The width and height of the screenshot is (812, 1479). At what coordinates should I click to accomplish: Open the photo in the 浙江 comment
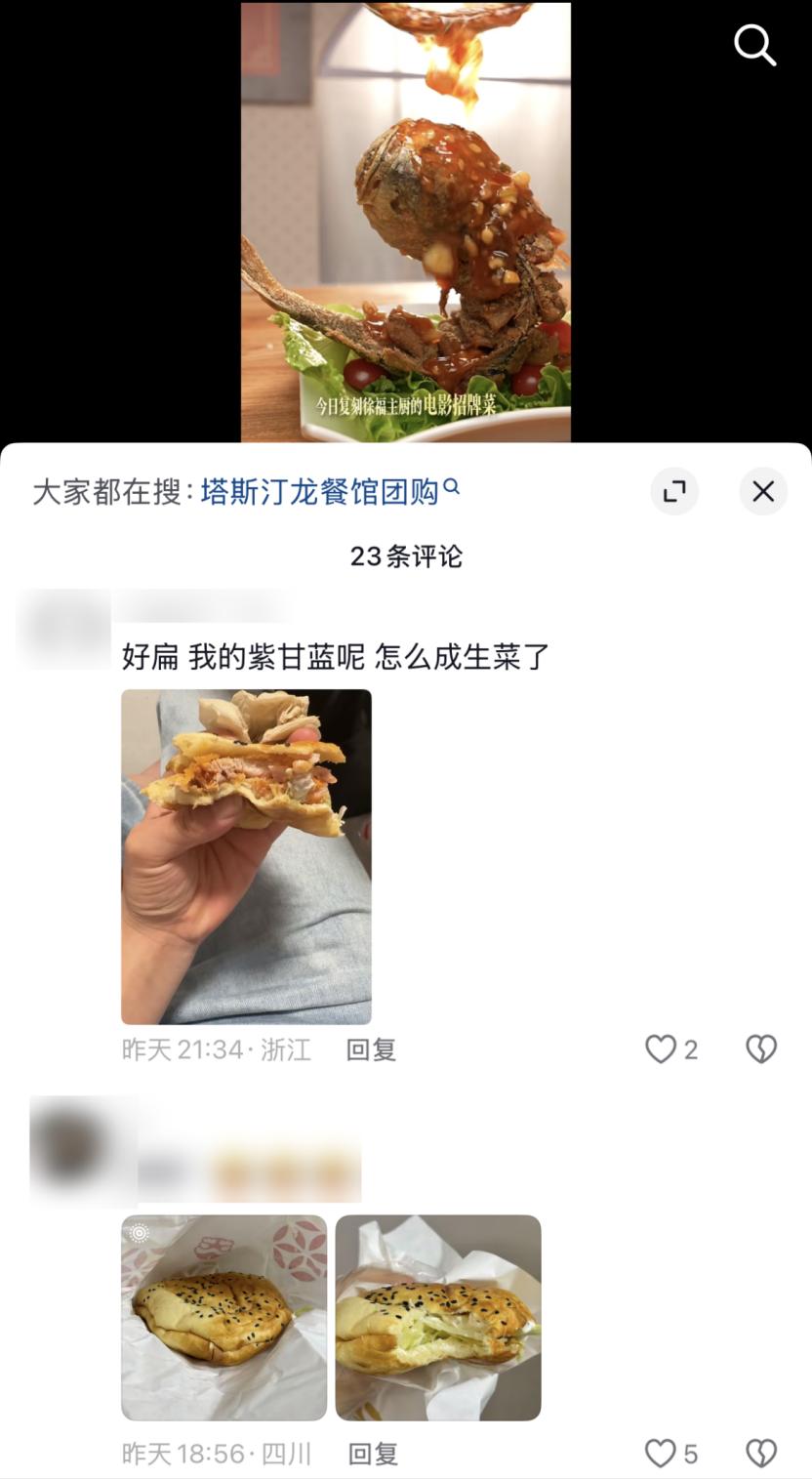[246, 856]
